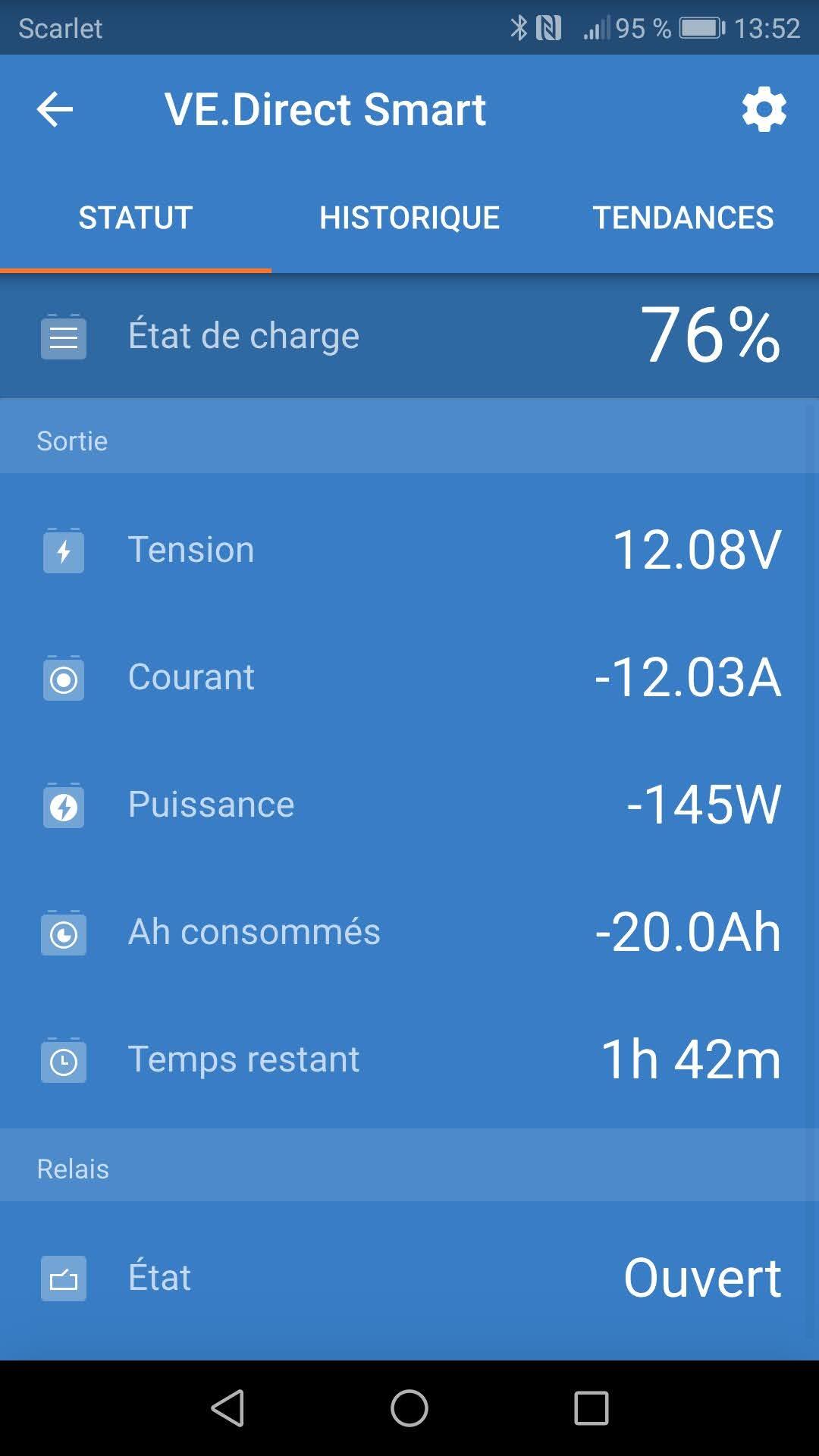Open the settings gear
Viewport: 819px width, 1456px height.
coord(764,110)
